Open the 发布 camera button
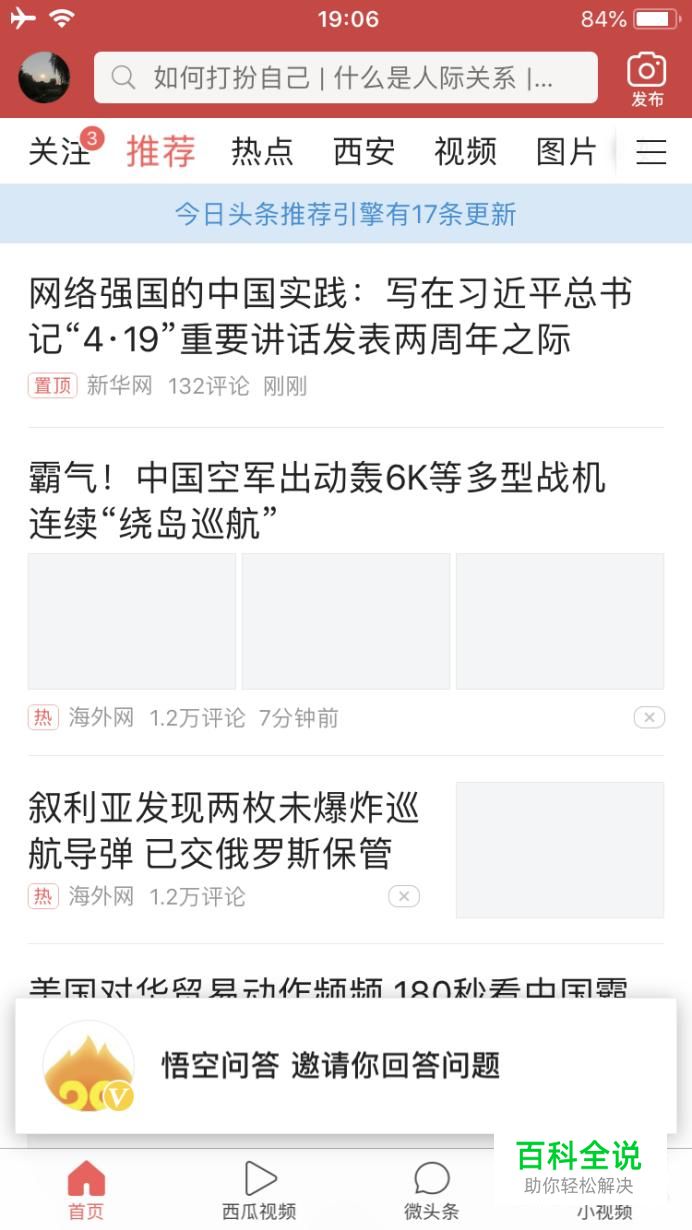692x1230 pixels. [x=647, y=79]
